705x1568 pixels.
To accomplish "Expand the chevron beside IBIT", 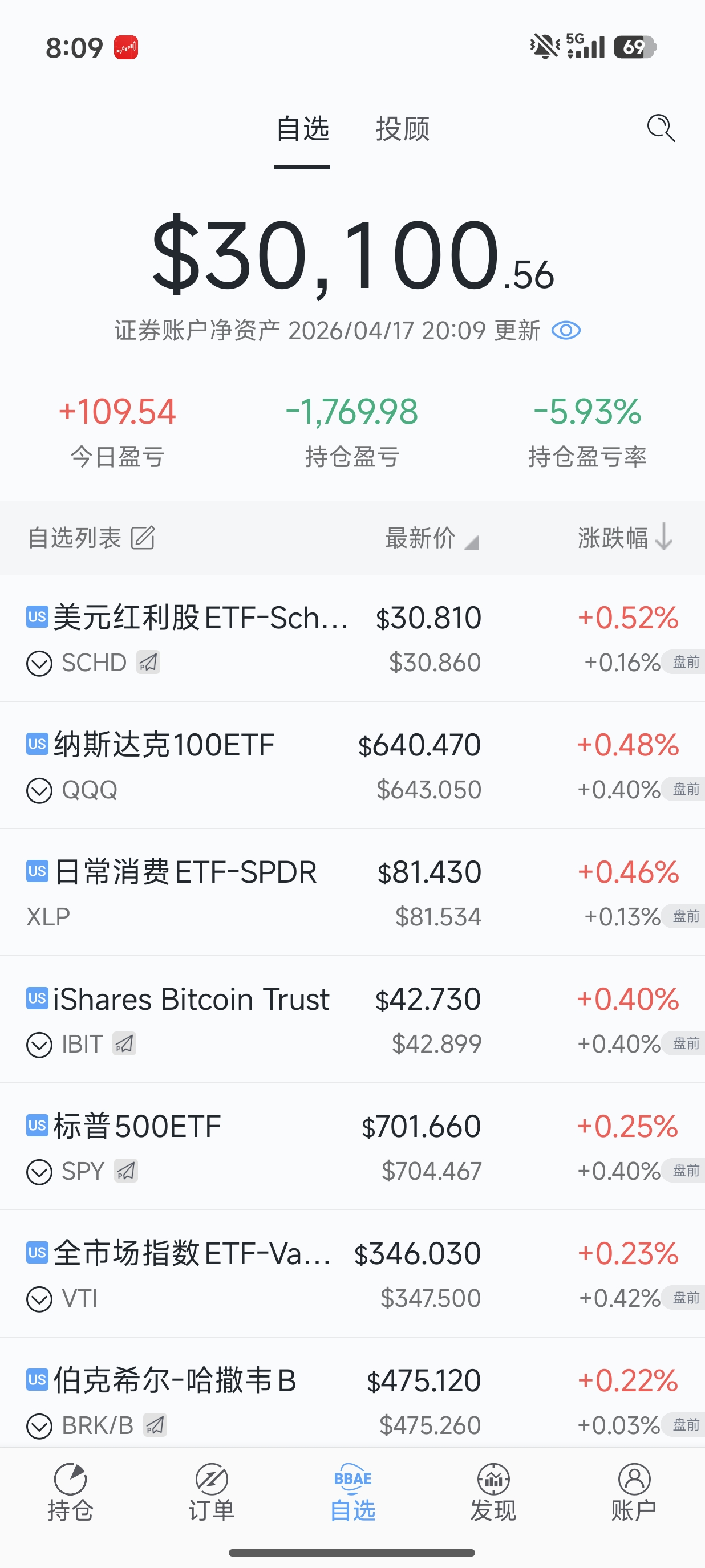I will [x=39, y=1045].
